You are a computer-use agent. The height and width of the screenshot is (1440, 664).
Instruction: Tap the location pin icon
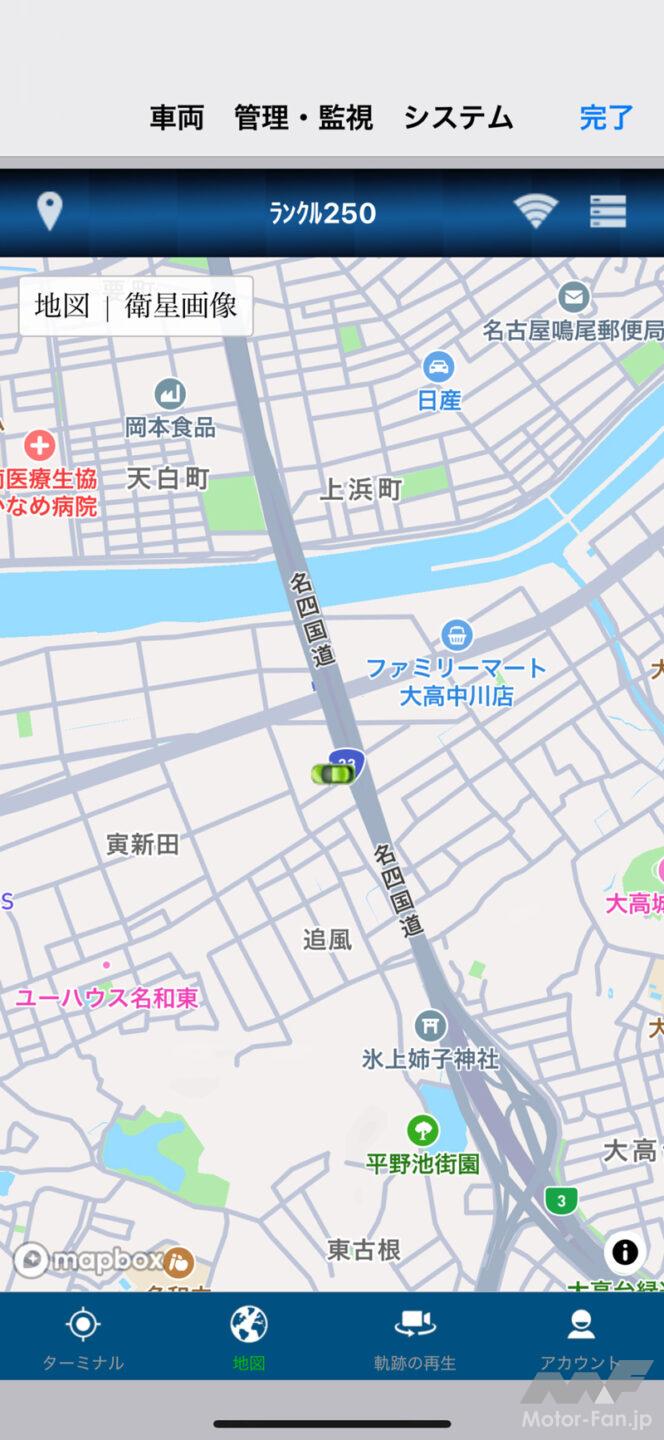49,211
